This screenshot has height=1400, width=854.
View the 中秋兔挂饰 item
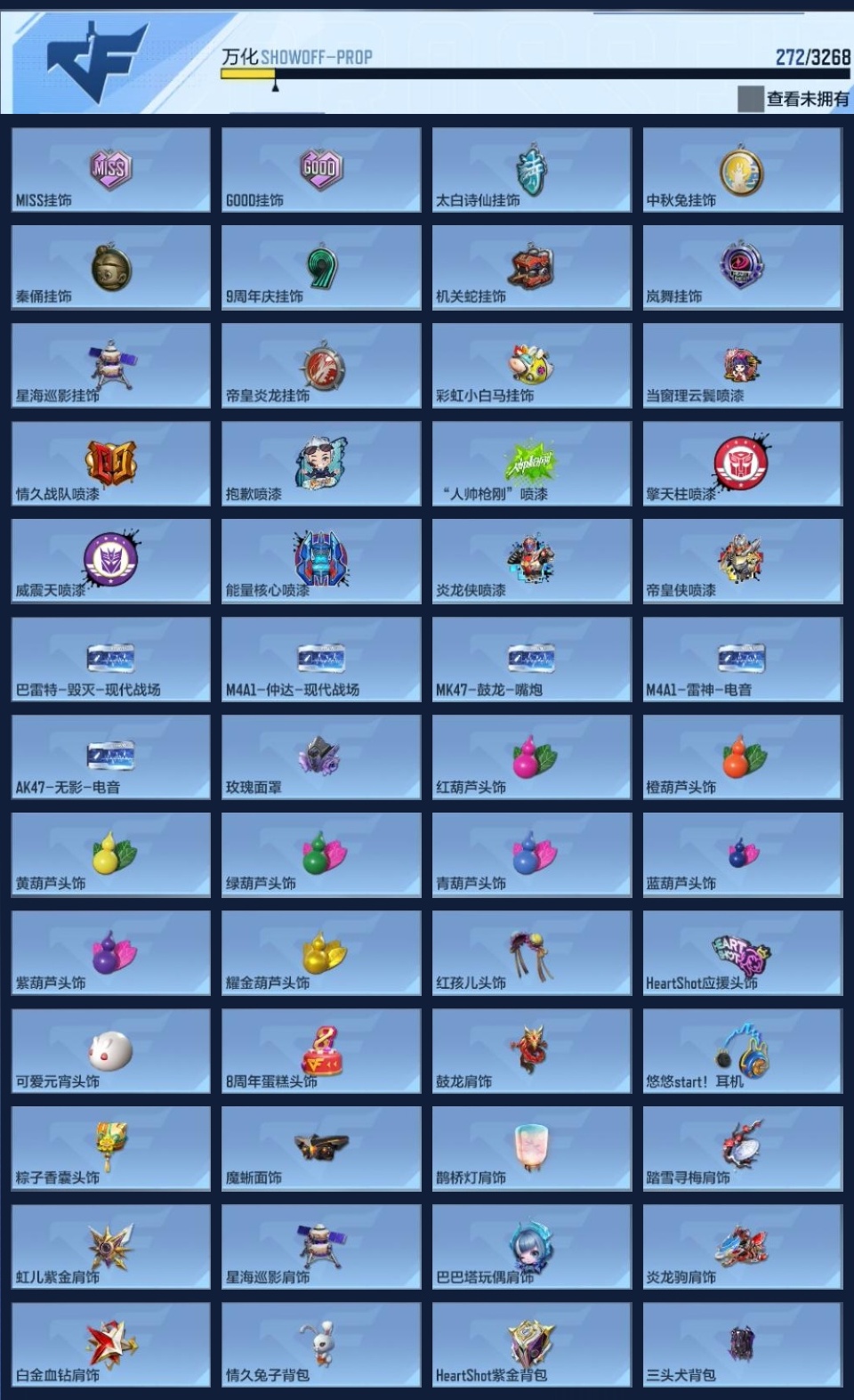click(742, 170)
